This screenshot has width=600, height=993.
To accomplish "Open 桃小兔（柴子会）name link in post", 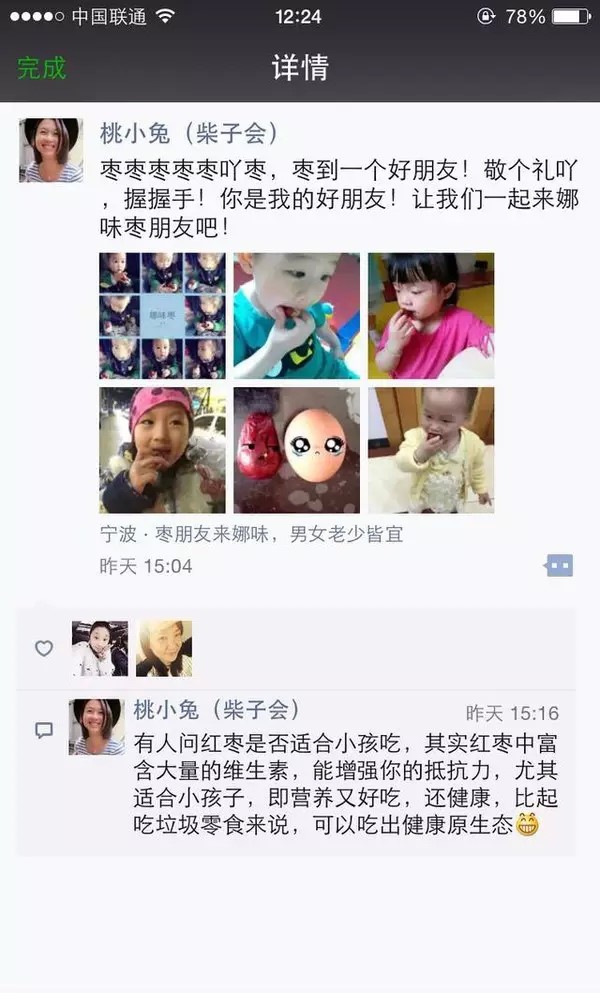I will [189, 133].
